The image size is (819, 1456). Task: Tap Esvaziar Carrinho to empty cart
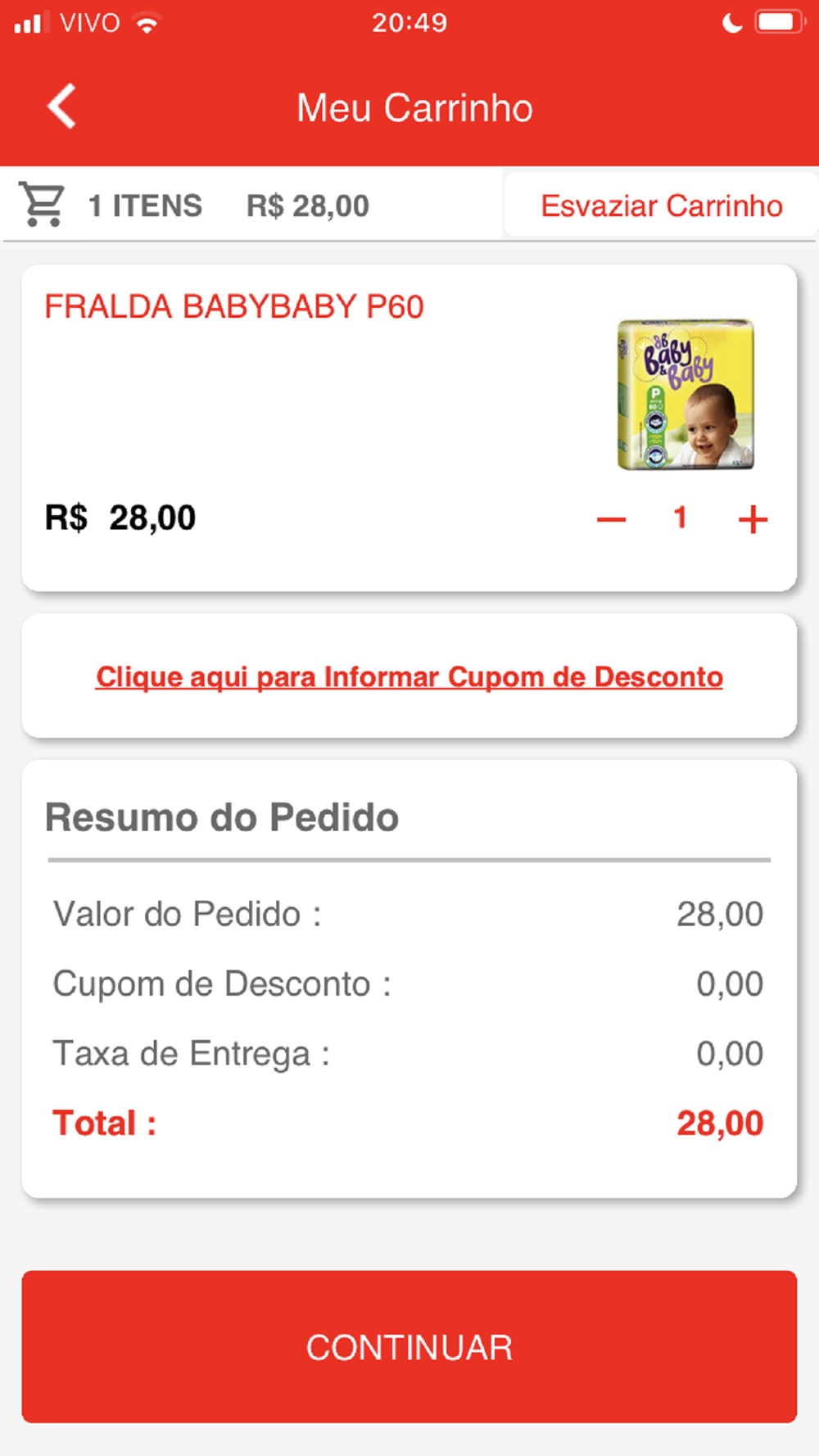click(x=661, y=206)
